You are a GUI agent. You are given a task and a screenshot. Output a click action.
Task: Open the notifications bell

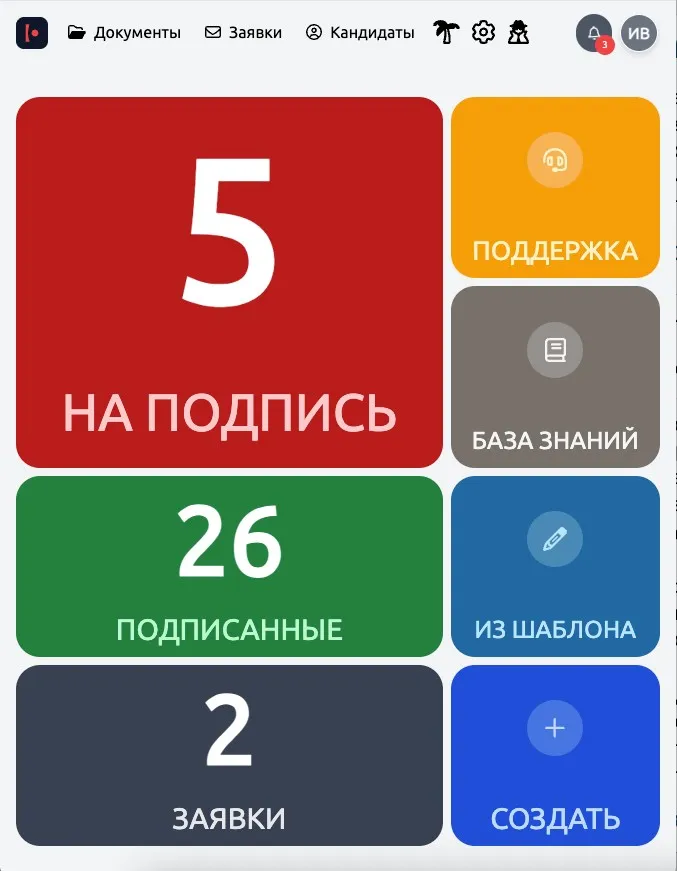[594, 33]
